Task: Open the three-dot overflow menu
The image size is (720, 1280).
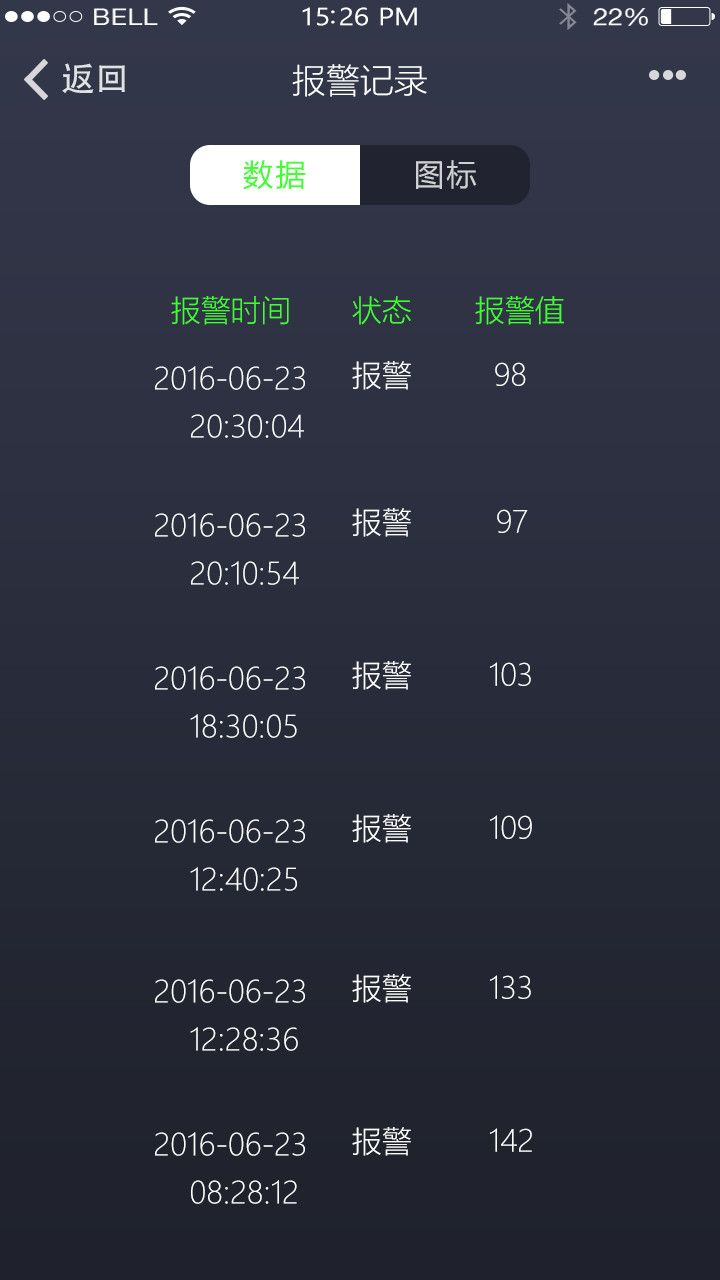Action: pyautogui.click(x=667, y=76)
